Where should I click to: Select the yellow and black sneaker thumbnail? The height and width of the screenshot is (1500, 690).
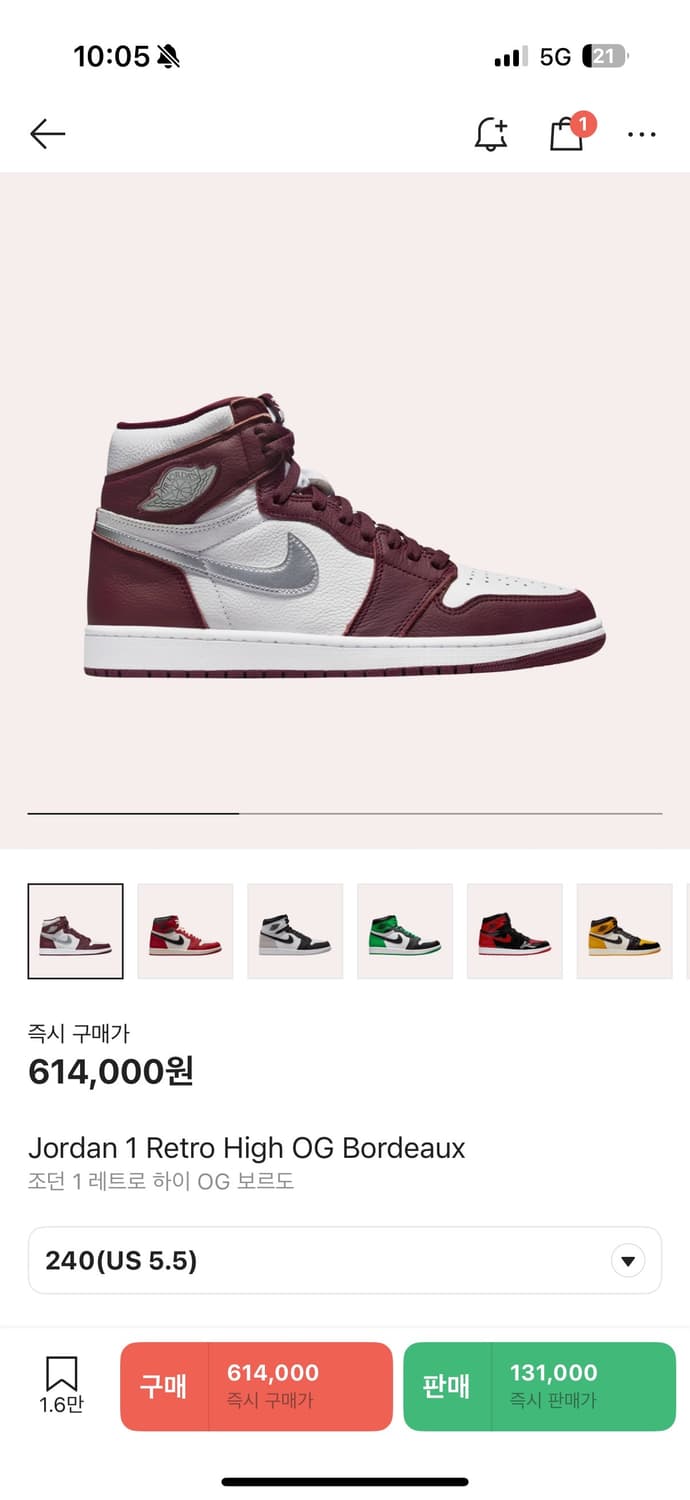point(625,931)
